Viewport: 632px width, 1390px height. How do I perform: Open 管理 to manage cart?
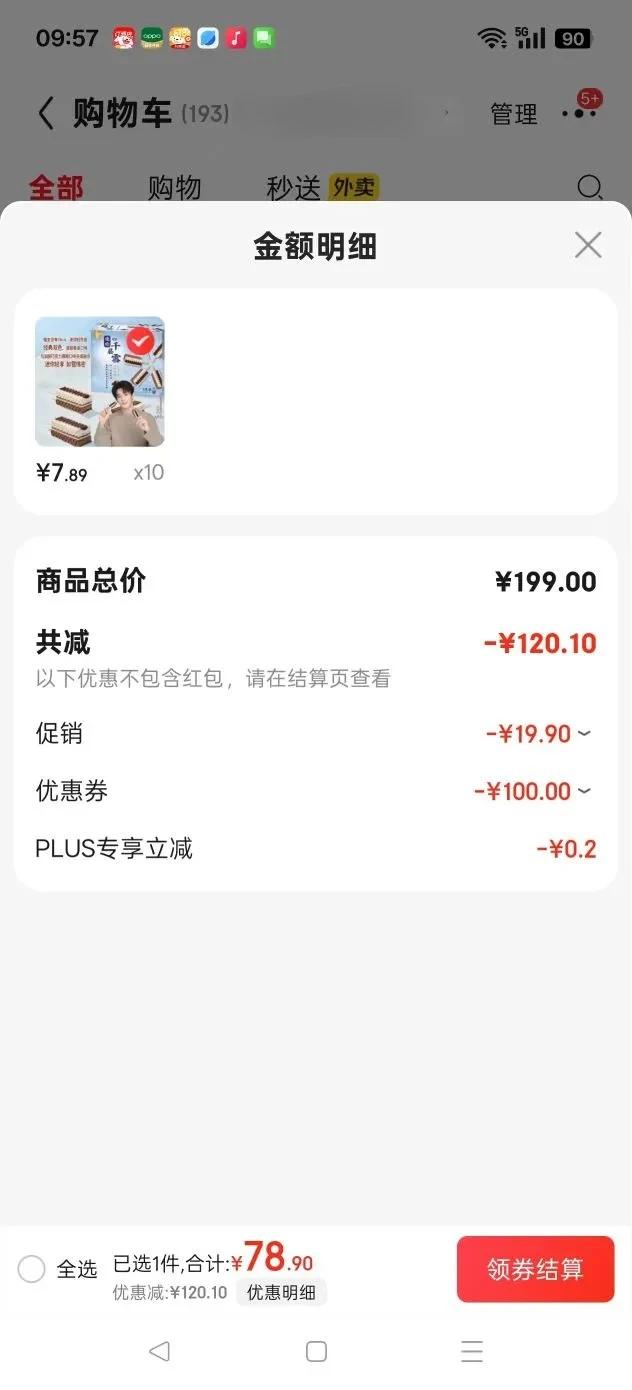coord(514,115)
